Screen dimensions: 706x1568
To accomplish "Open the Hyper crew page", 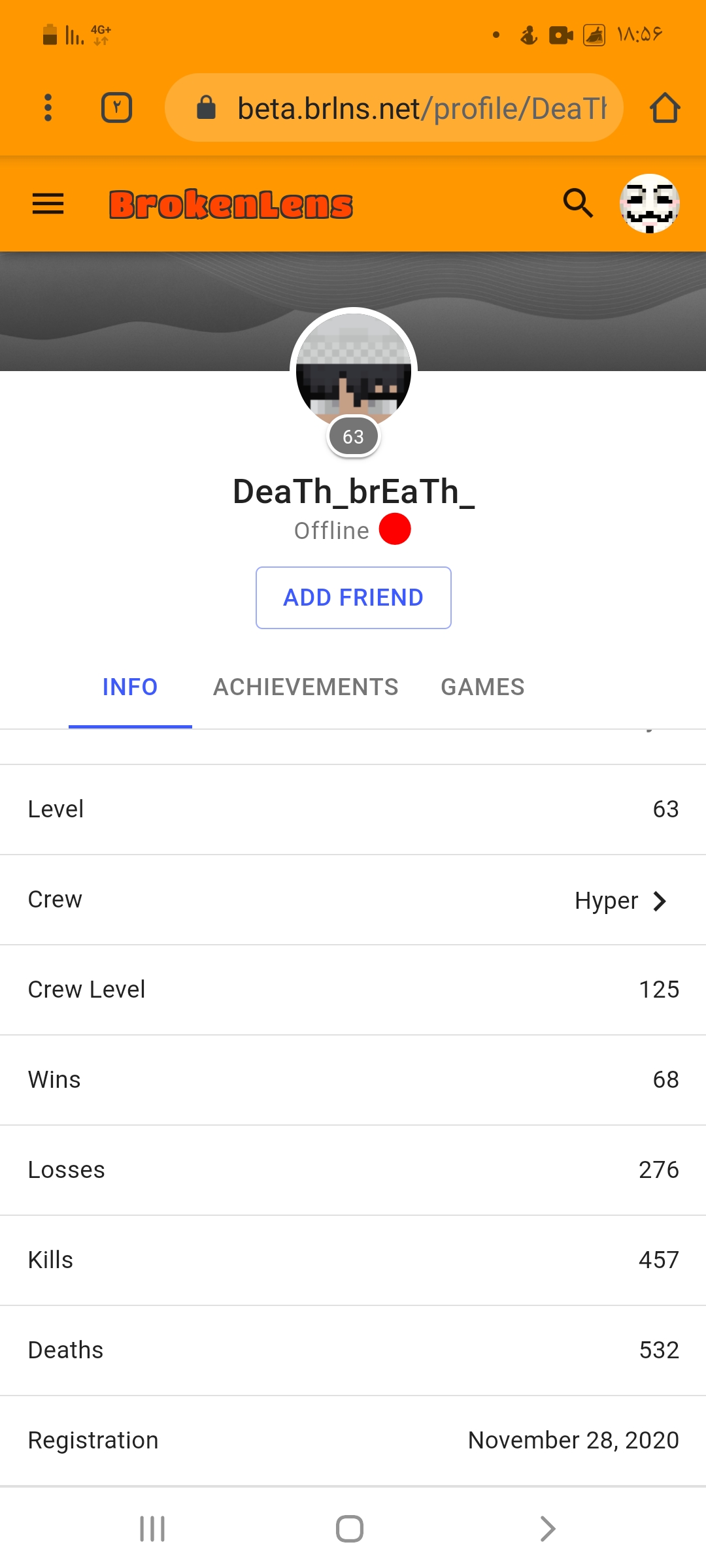I will pos(353,900).
